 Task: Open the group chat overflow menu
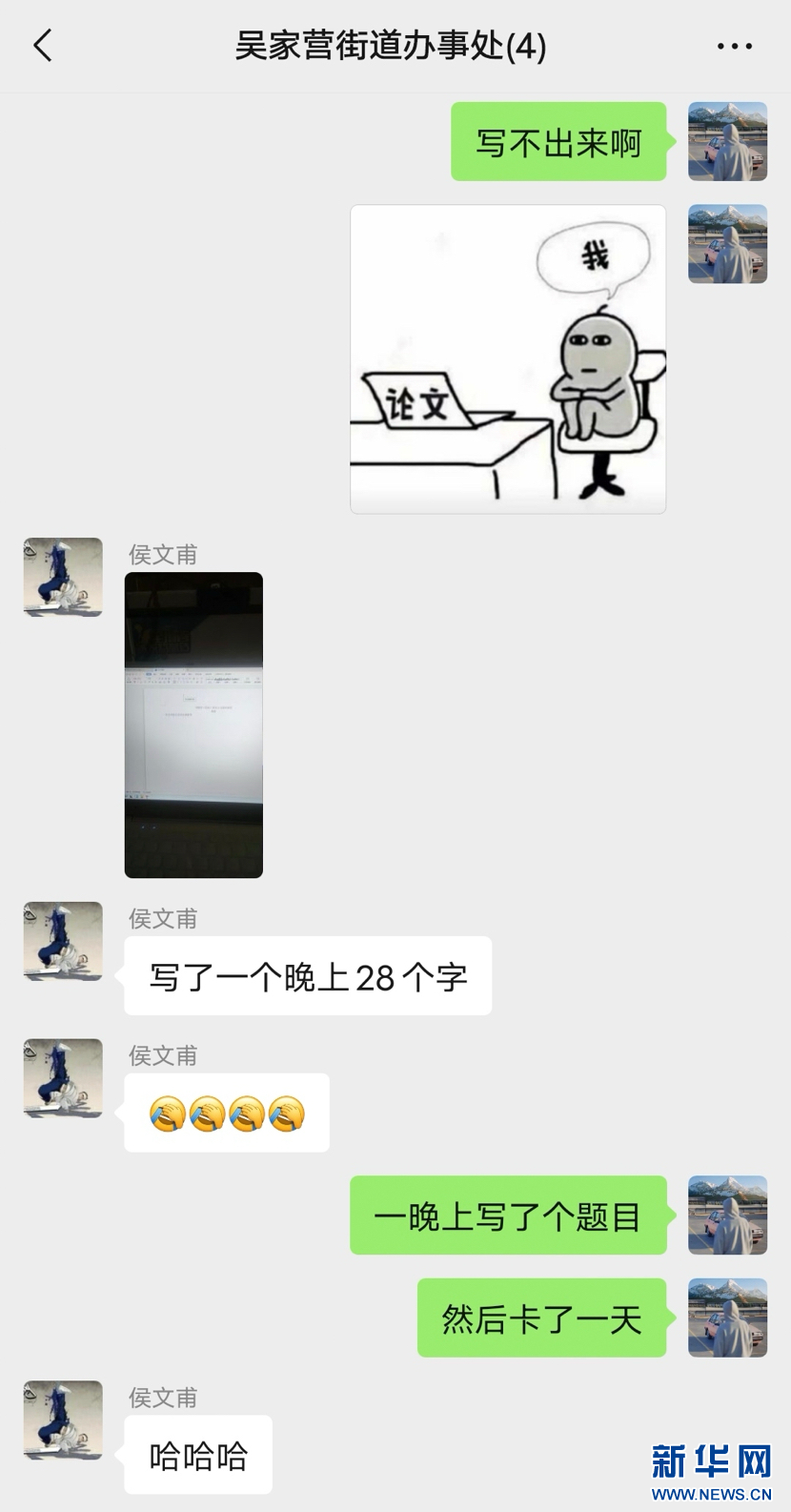[x=734, y=46]
